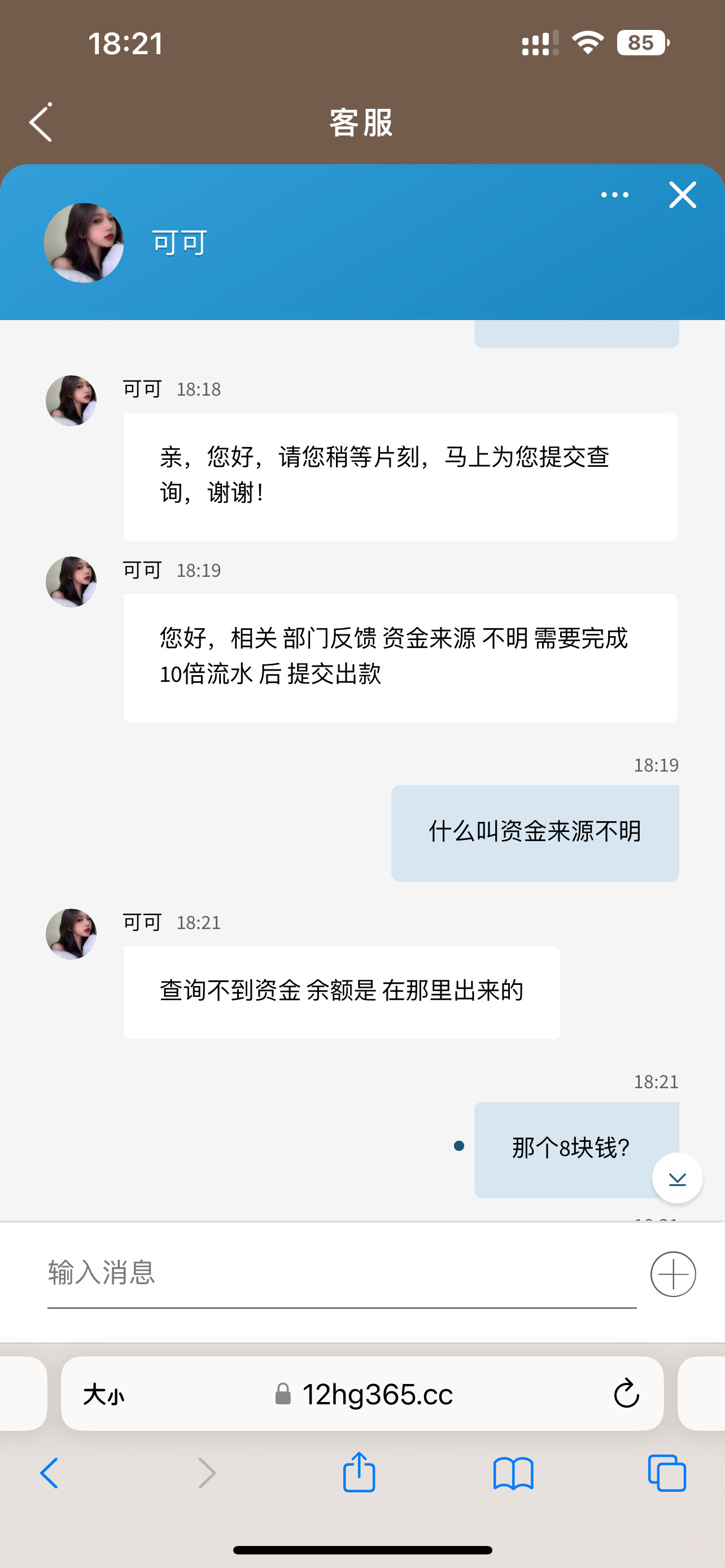The width and height of the screenshot is (725, 1568).
Task: Show all open Safari tabs
Action: pos(667,1474)
